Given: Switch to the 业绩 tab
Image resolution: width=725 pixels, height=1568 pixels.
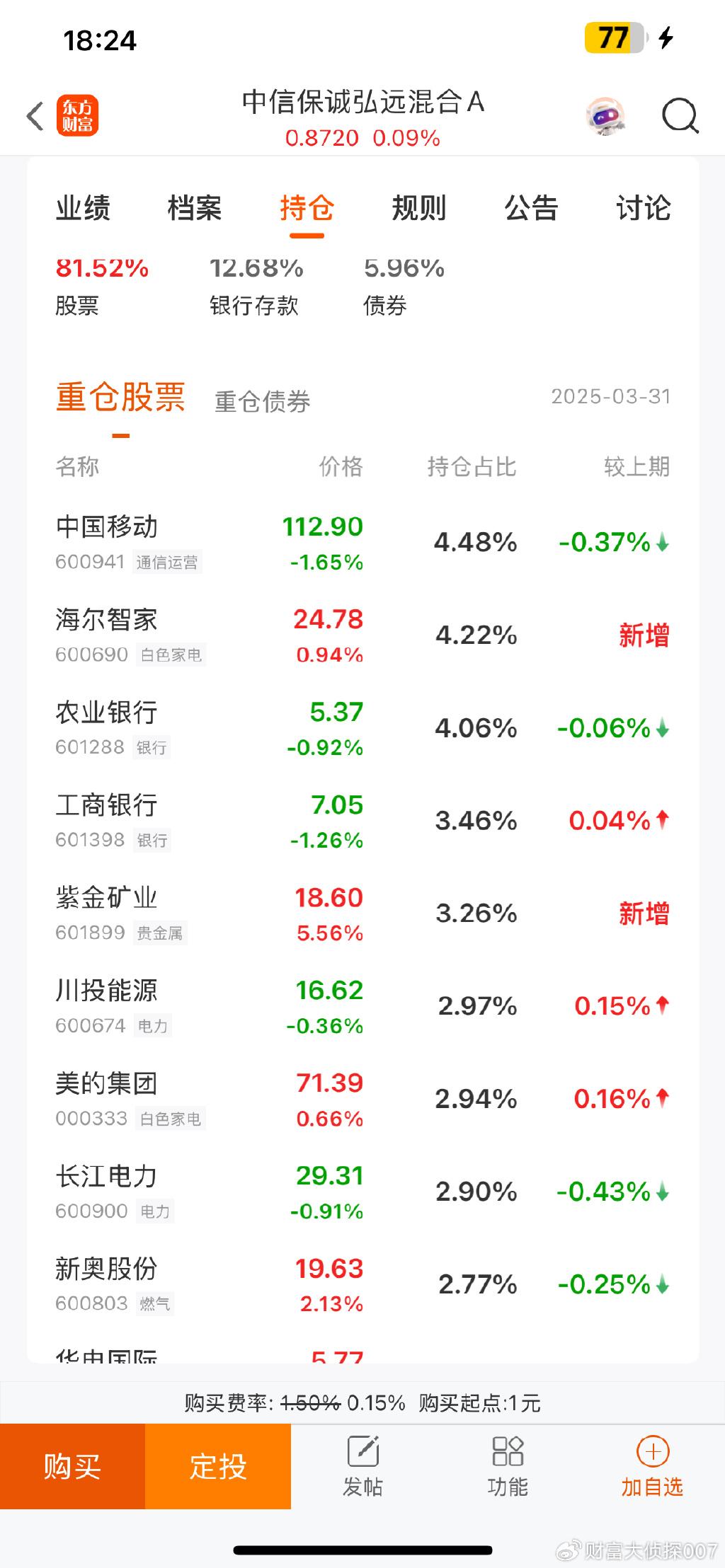Looking at the screenshot, I should pyautogui.click(x=83, y=208).
